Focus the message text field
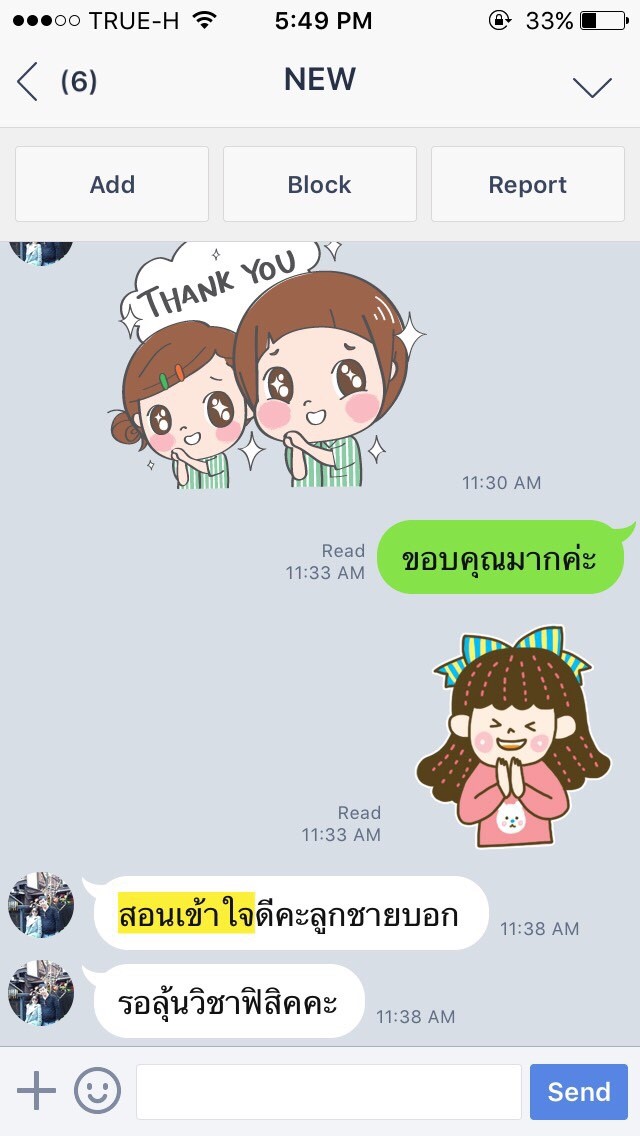The height and width of the screenshot is (1136, 640). [x=329, y=1092]
